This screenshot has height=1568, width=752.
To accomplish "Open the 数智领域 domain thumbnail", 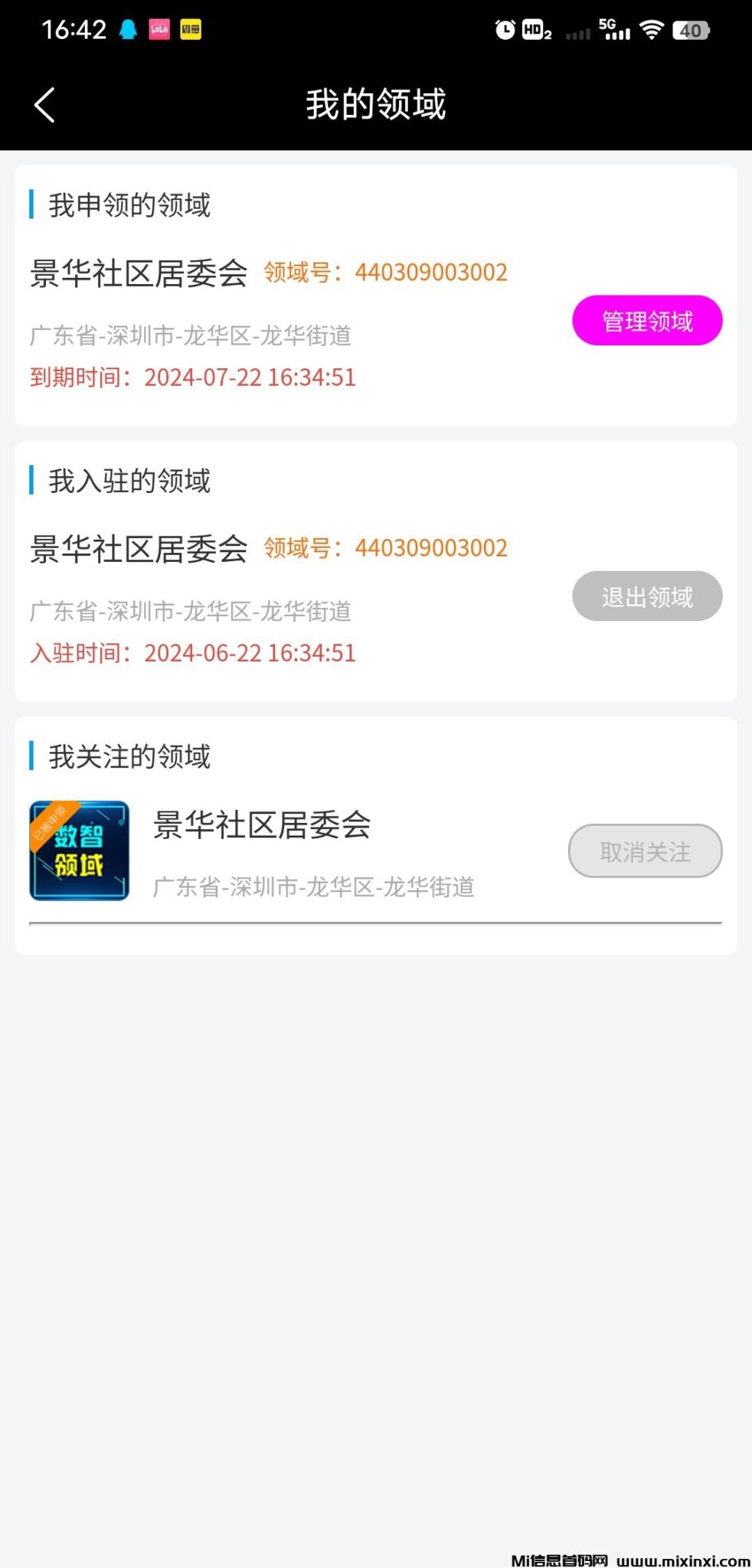I will (79, 851).
